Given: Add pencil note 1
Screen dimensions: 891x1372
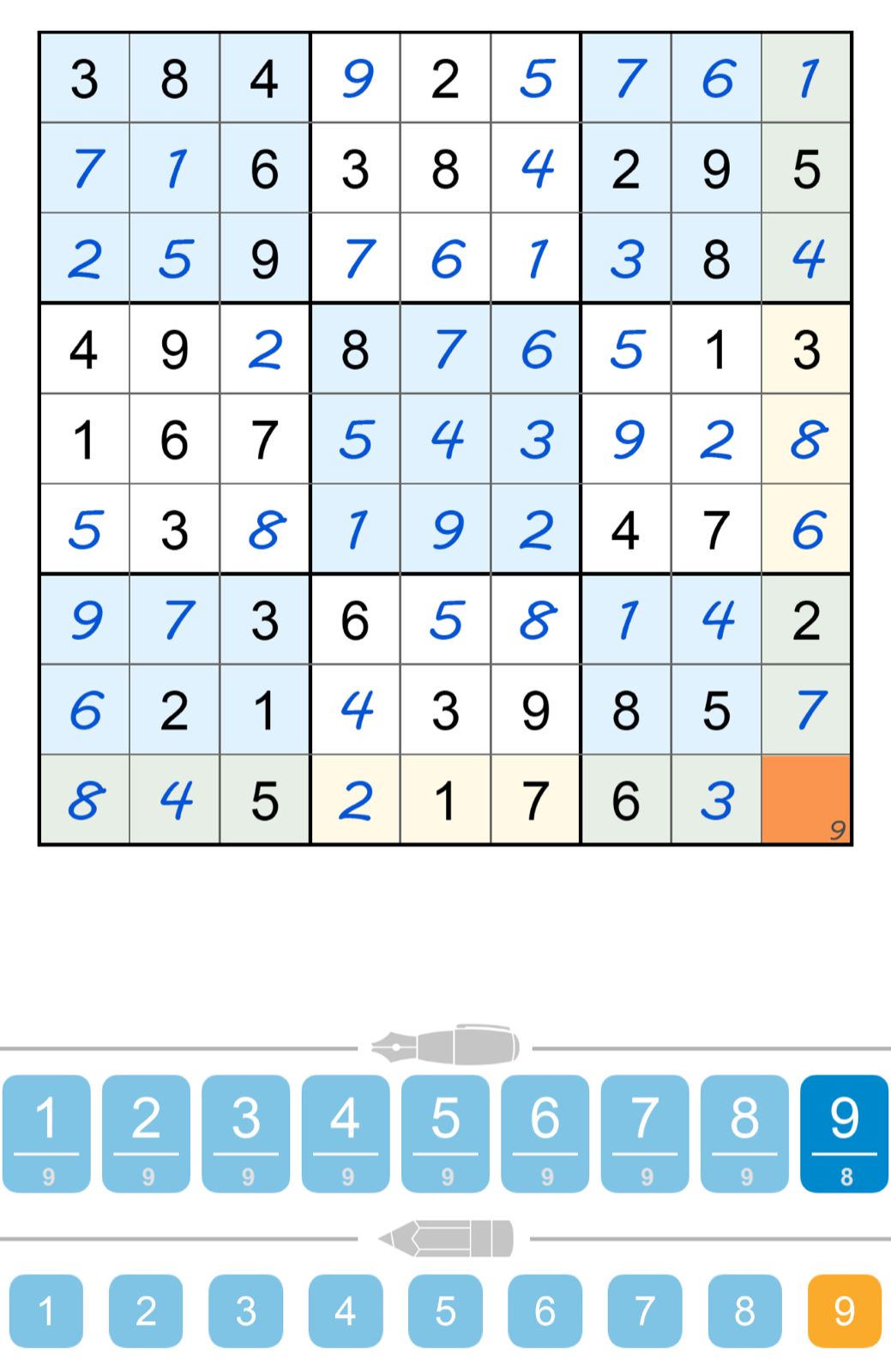Looking at the screenshot, I should click(47, 1310).
